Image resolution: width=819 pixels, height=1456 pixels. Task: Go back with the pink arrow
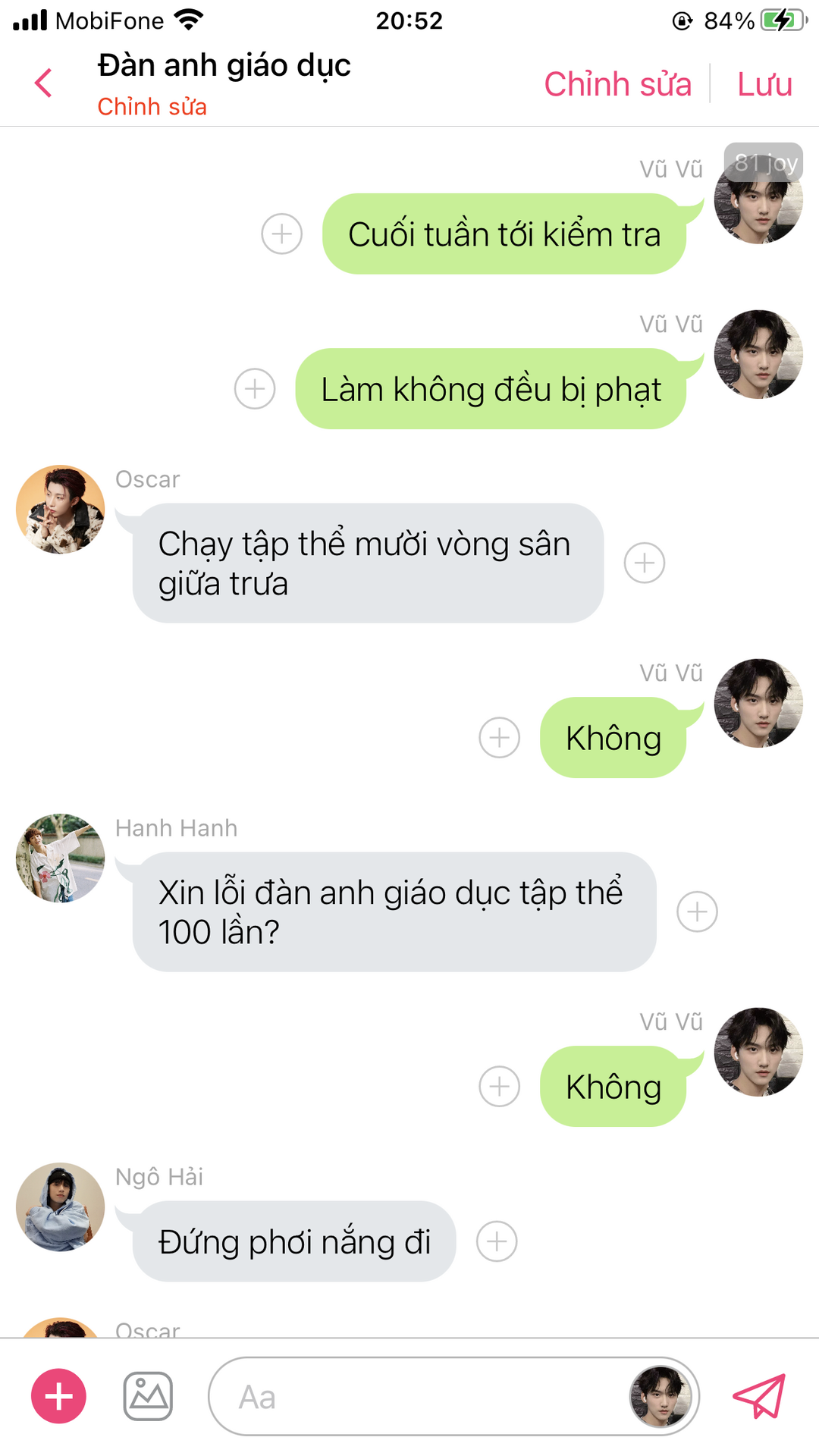(44, 83)
